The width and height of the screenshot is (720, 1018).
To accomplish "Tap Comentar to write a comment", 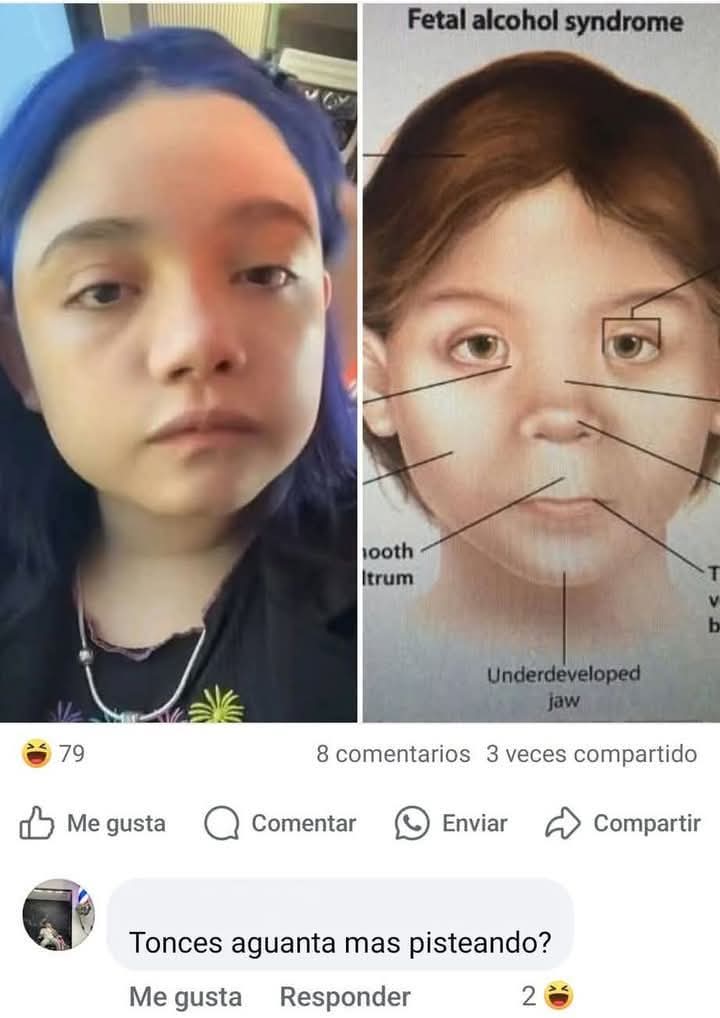I will tap(281, 823).
